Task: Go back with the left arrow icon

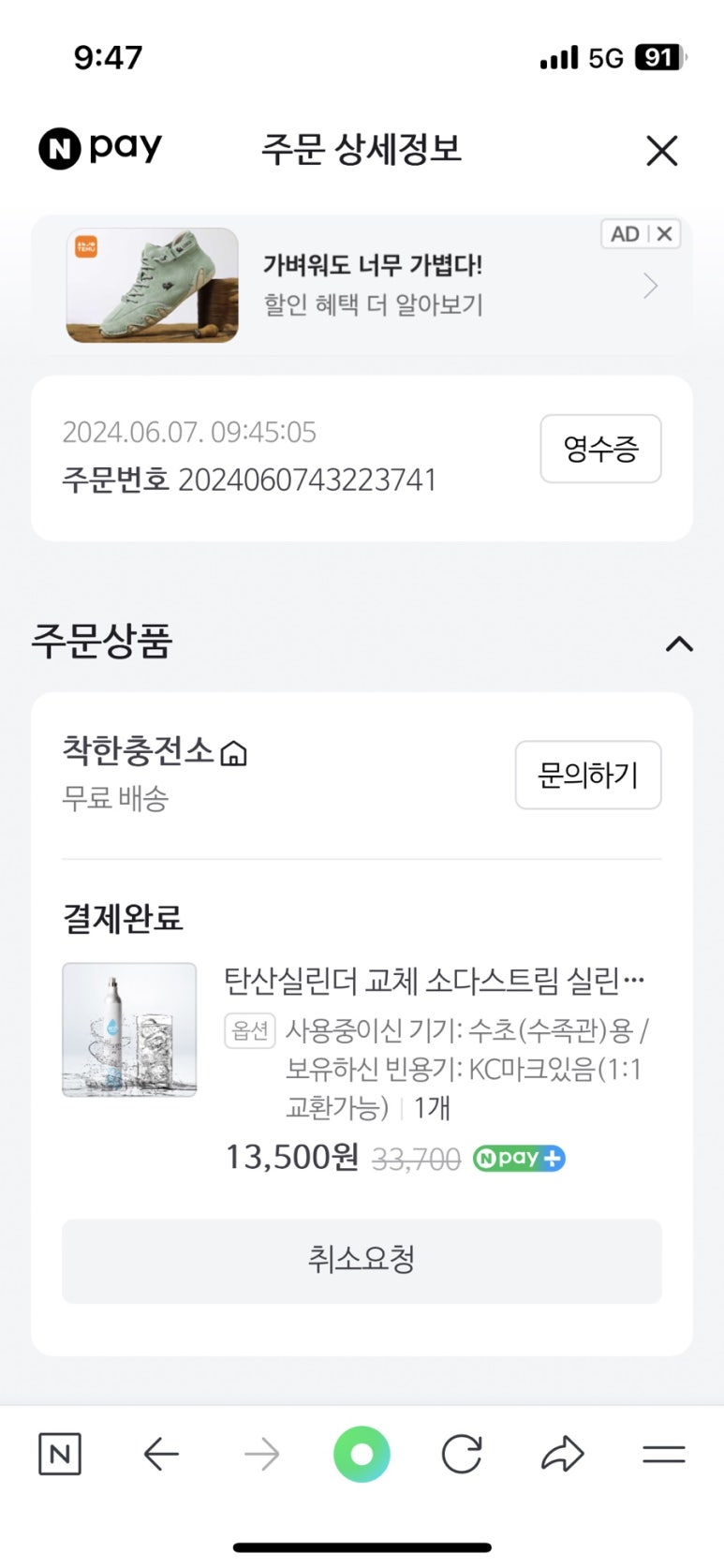Action: [161, 1454]
